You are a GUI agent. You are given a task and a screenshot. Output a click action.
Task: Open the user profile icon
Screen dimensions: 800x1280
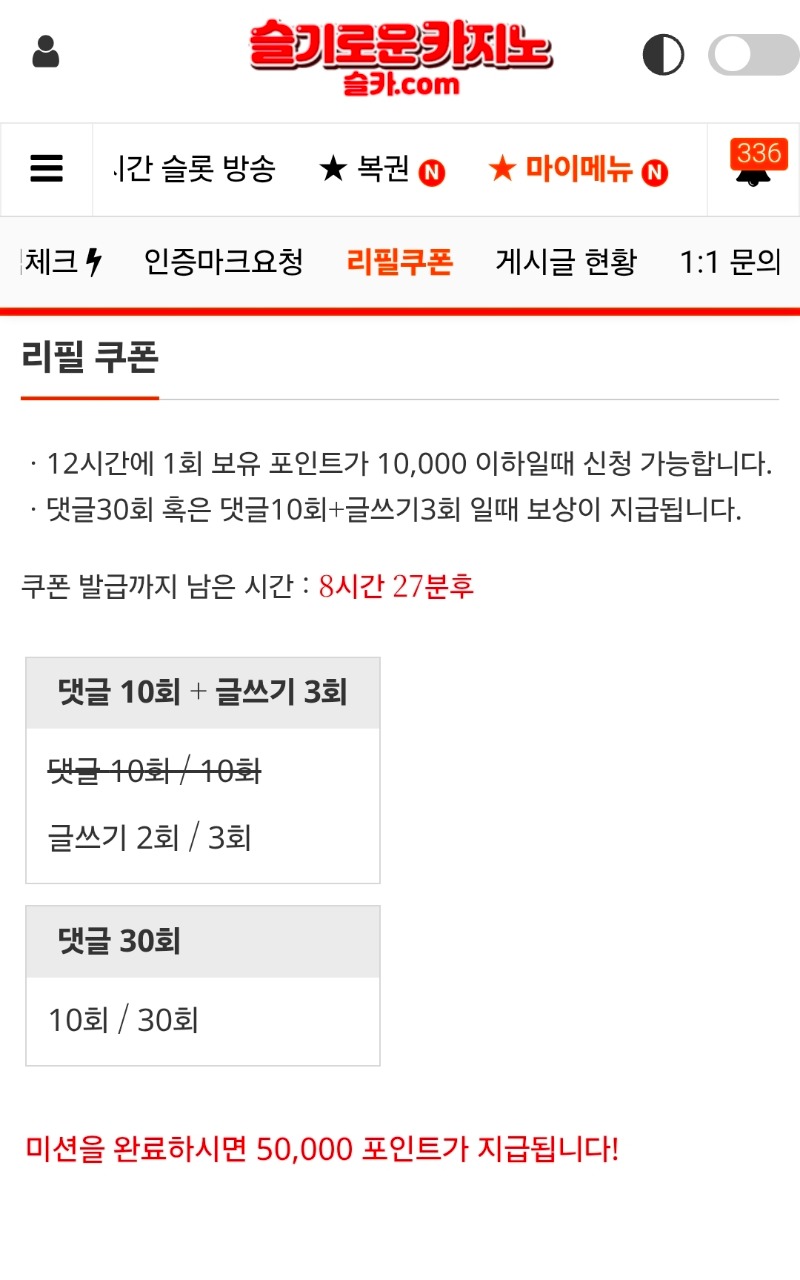click(x=46, y=52)
